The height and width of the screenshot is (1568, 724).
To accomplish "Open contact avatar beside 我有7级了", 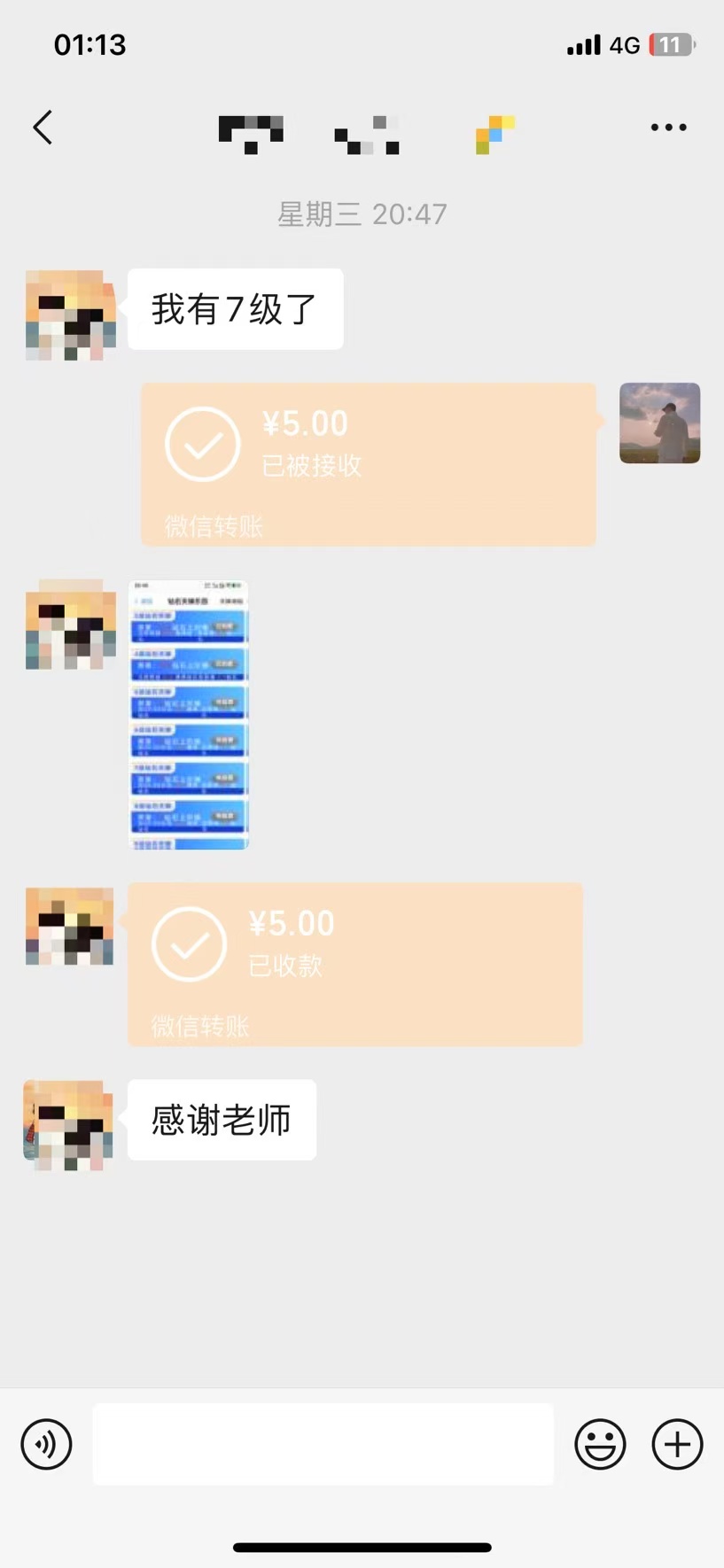I will click(71, 315).
